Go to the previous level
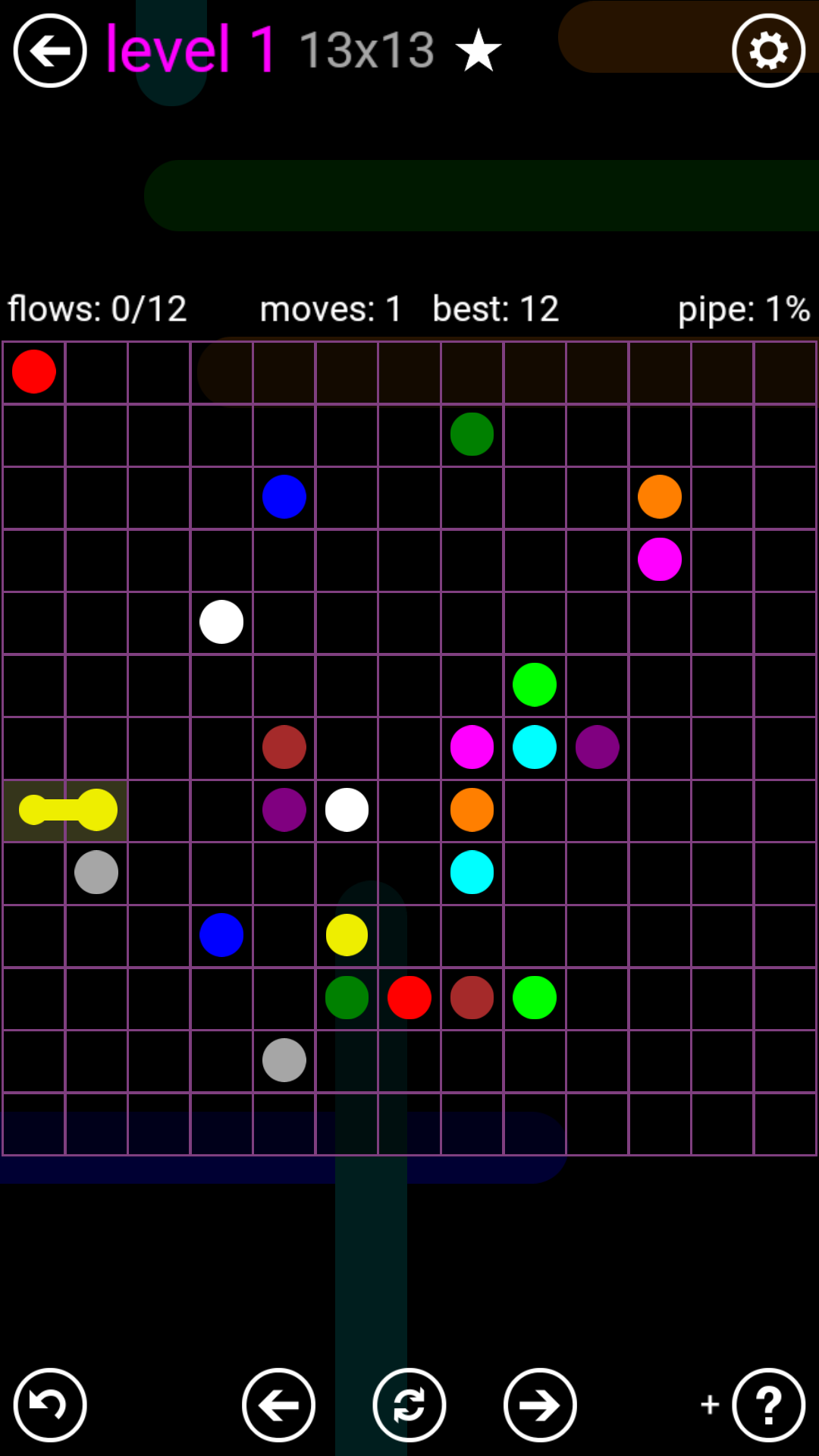819x1456 pixels. click(278, 1405)
